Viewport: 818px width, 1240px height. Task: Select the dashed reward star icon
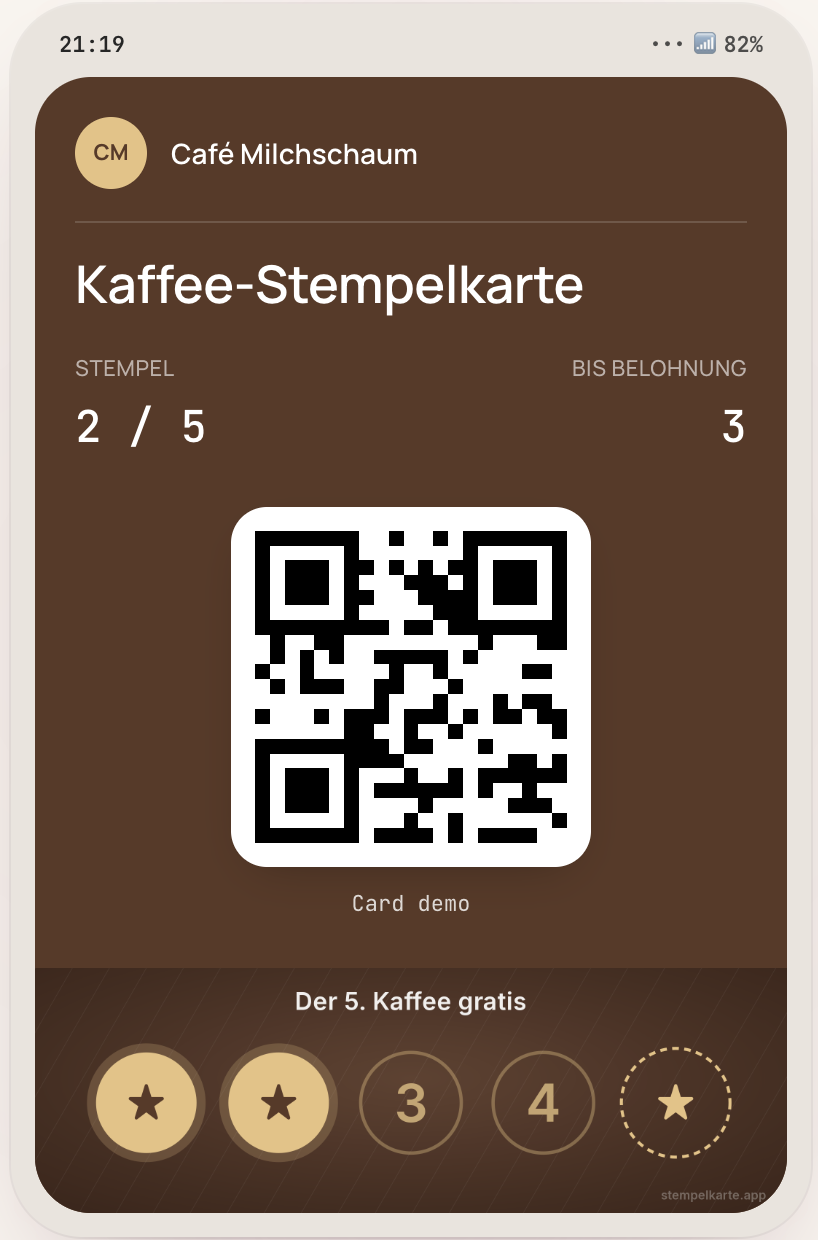(x=675, y=1102)
